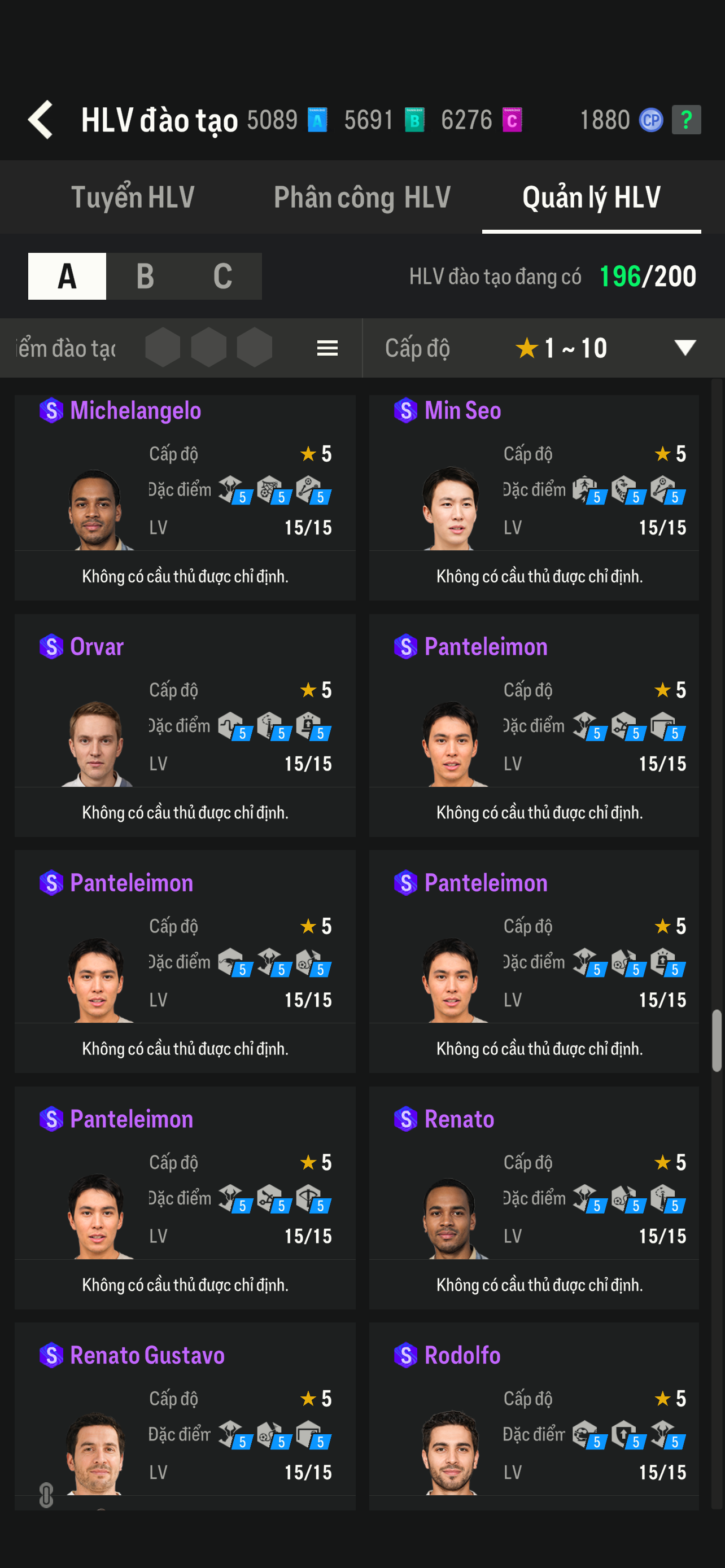Select grade A segment
Viewport: 725px width, 1568px height.
tap(67, 277)
